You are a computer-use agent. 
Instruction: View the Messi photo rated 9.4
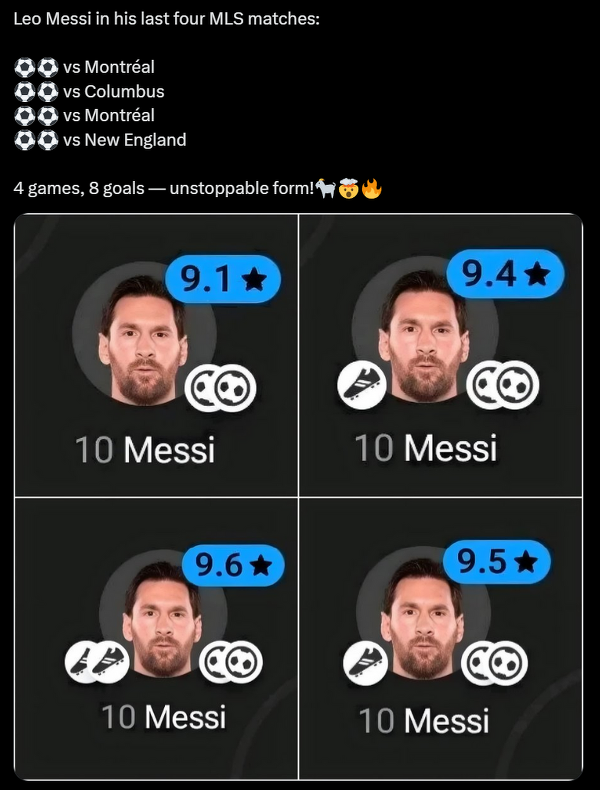click(x=440, y=355)
